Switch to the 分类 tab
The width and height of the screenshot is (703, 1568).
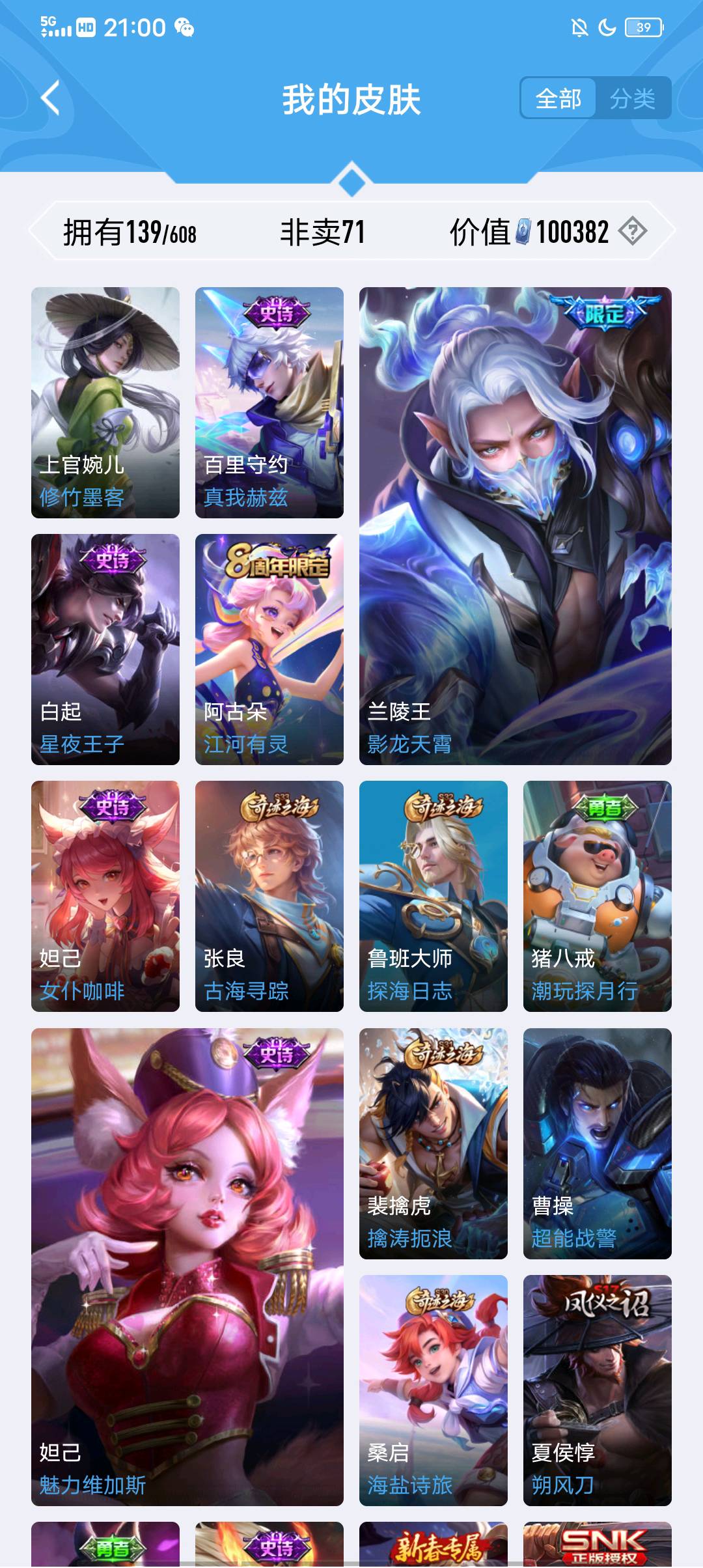point(632,98)
